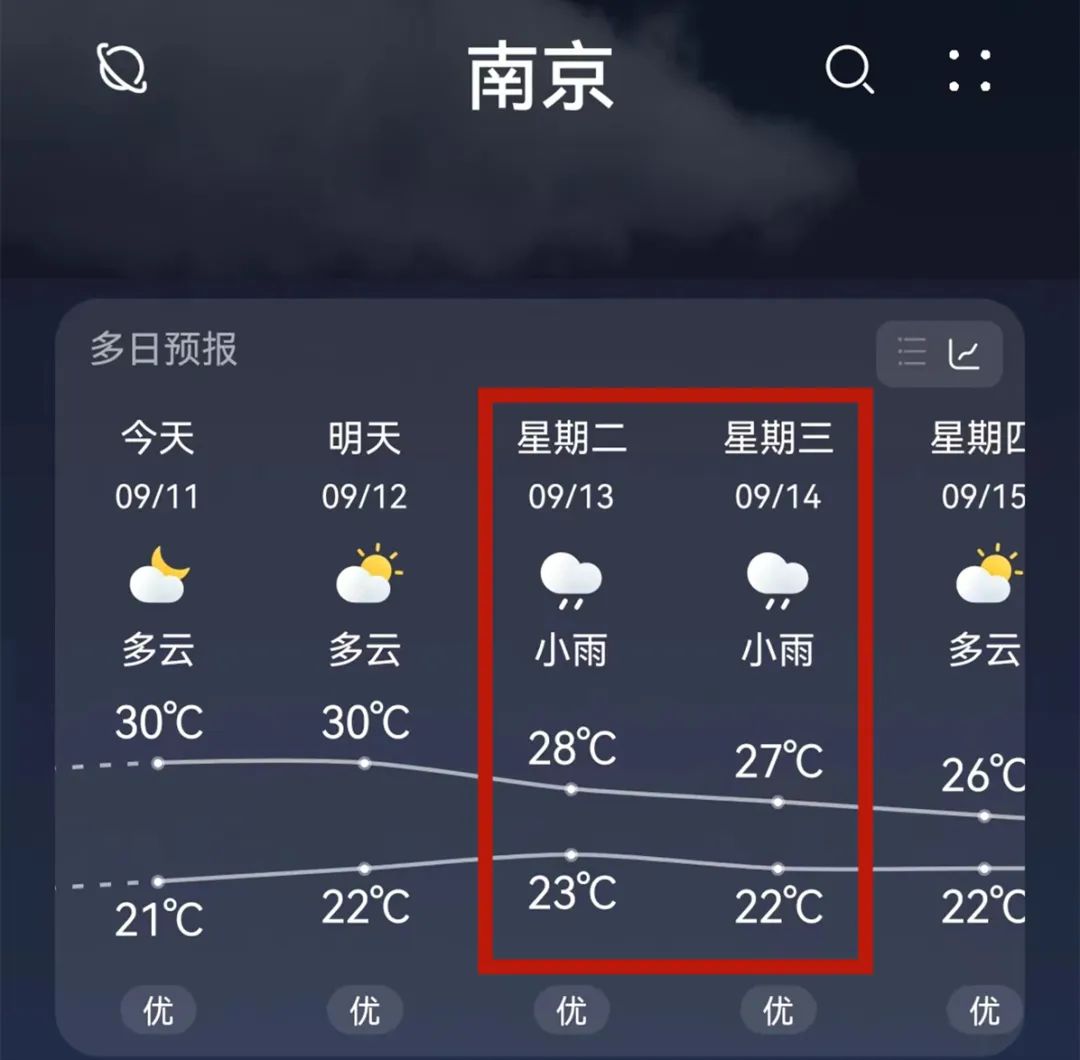1080x1060 pixels.
Task: Open the 星期四 09/15 forecast
Action: click(982, 580)
